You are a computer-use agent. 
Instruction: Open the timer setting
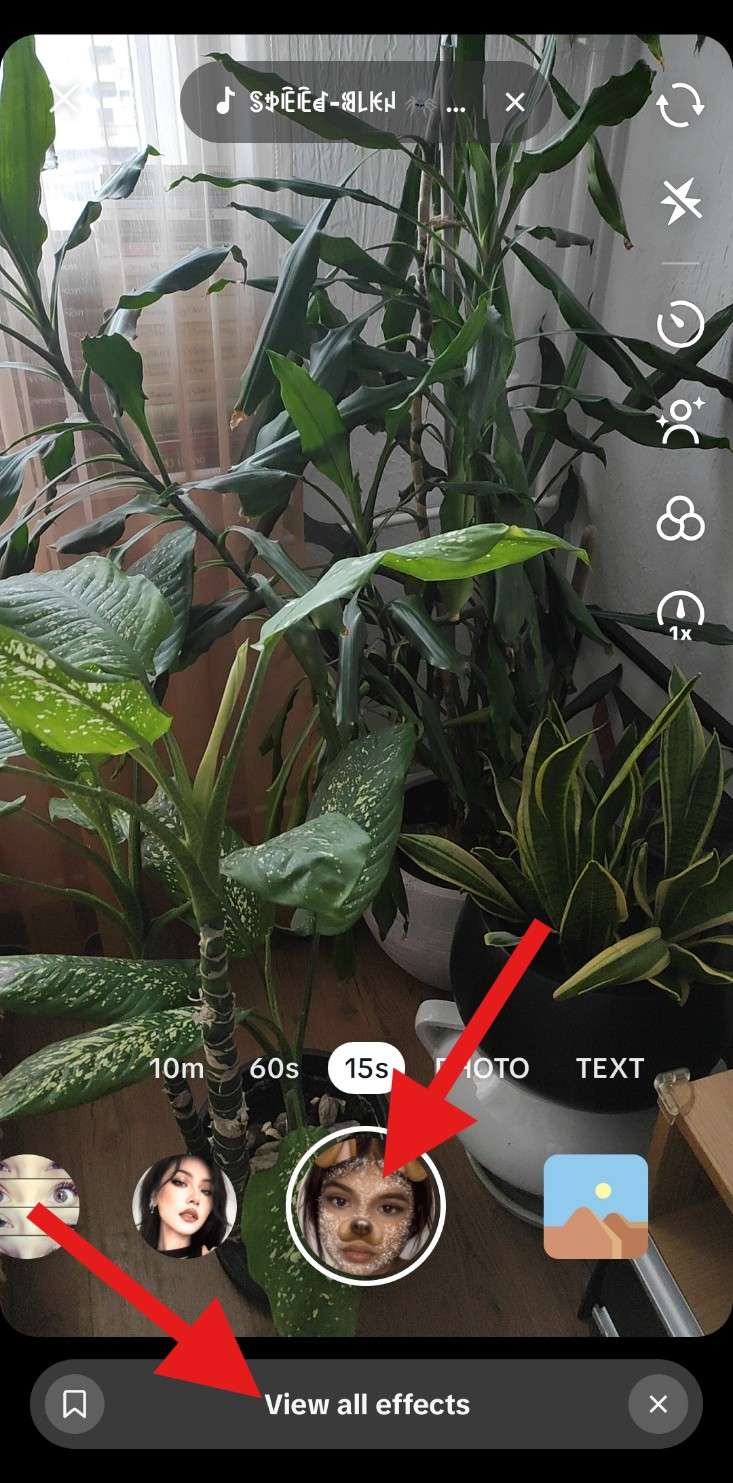680,325
